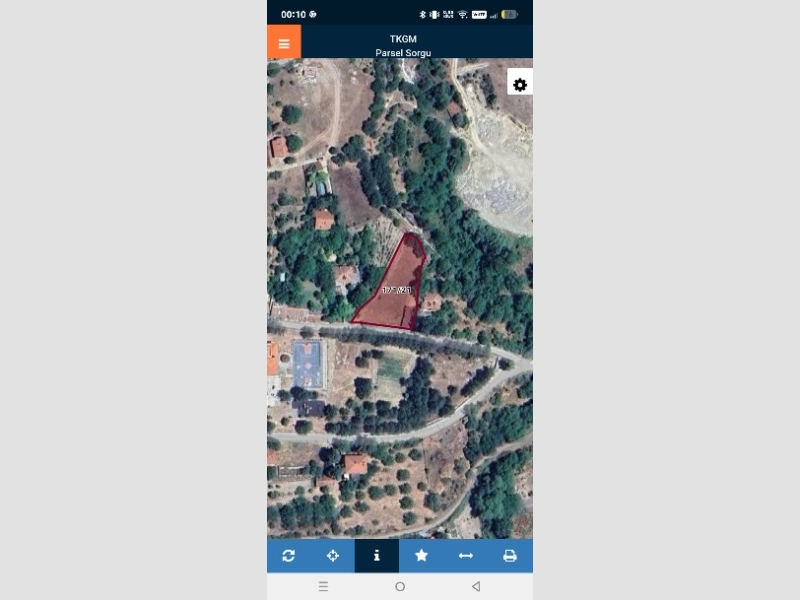Print the map with the printer icon
This screenshot has height=600, width=800.
pos(509,556)
